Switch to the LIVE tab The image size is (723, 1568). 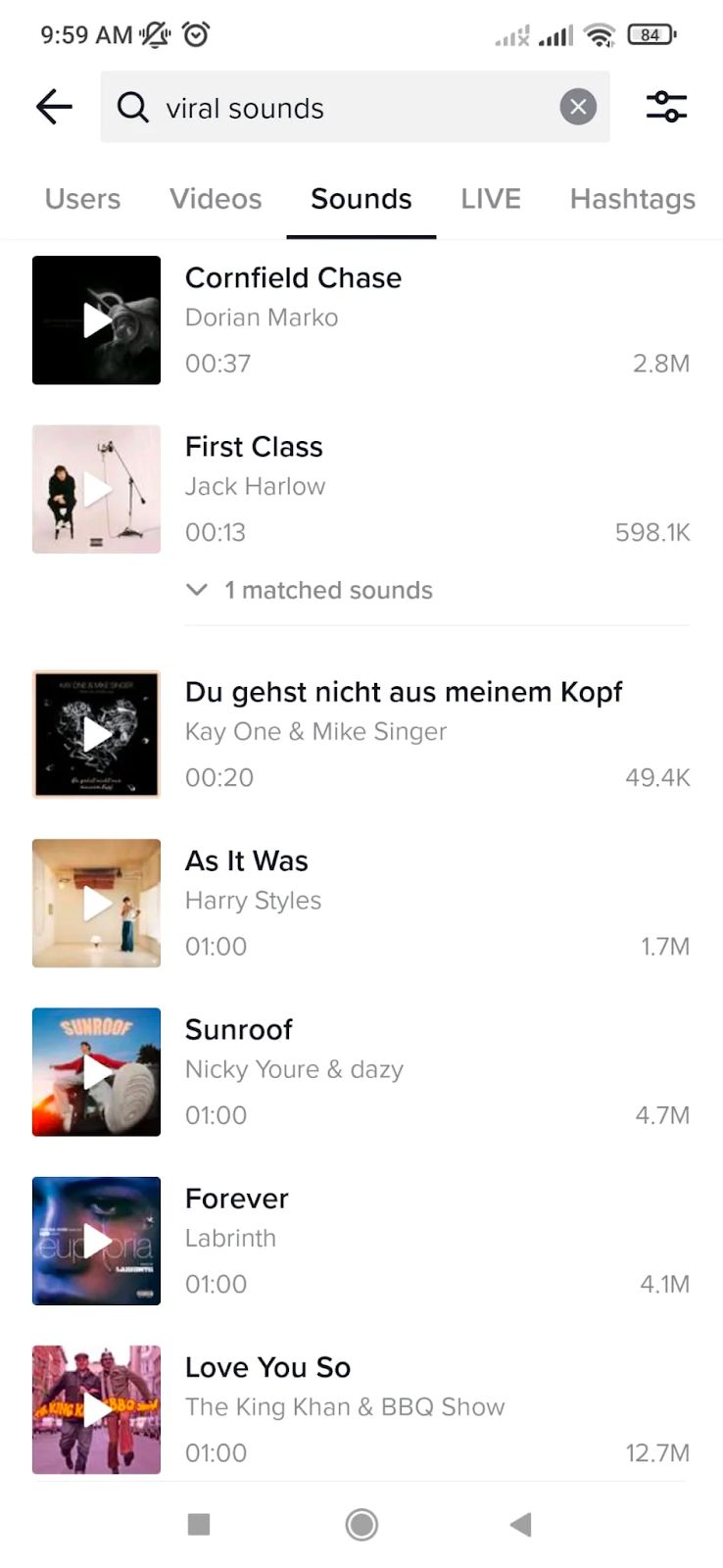[x=491, y=199]
